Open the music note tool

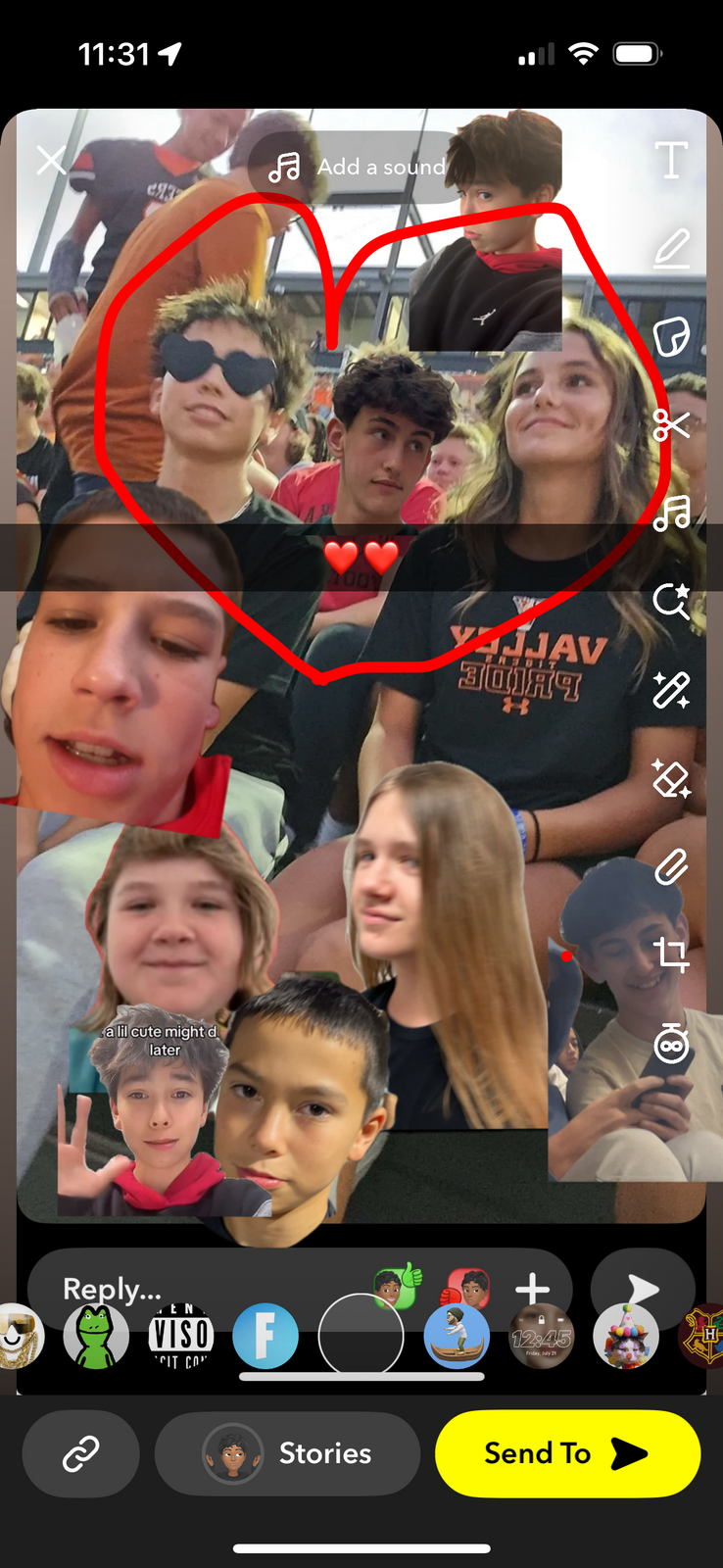671,513
